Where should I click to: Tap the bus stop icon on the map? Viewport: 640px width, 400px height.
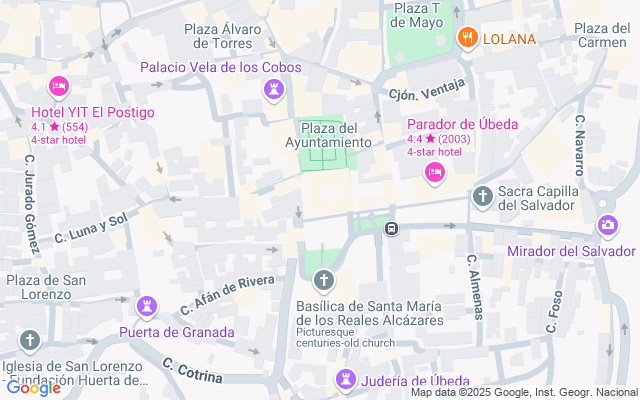(x=393, y=229)
